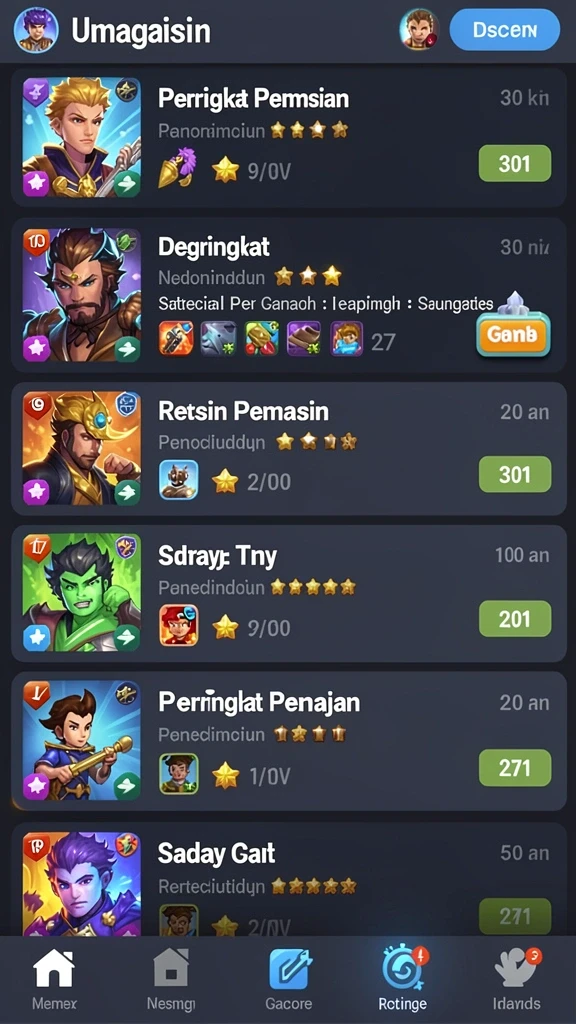Image resolution: width=576 pixels, height=1024 pixels.
Task: Open the Saday Gait card
Action: click(x=288, y=879)
